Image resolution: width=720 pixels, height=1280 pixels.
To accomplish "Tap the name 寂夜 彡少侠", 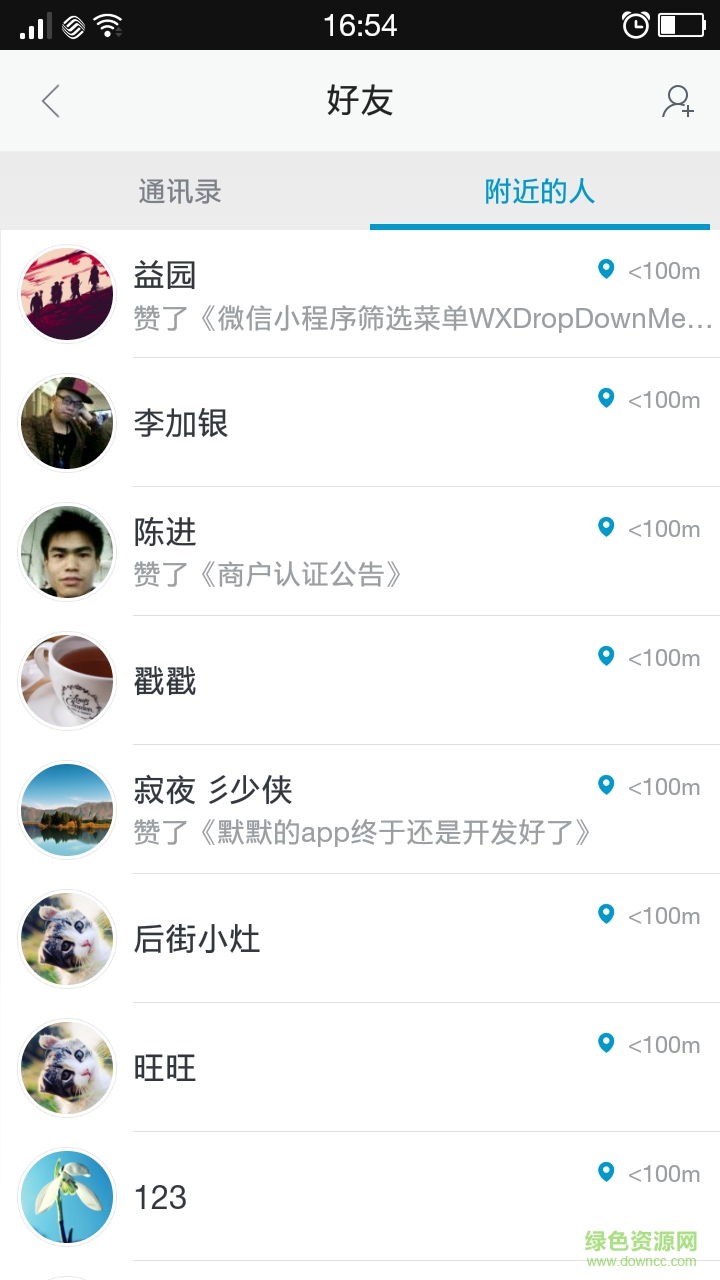I will point(213,789).
